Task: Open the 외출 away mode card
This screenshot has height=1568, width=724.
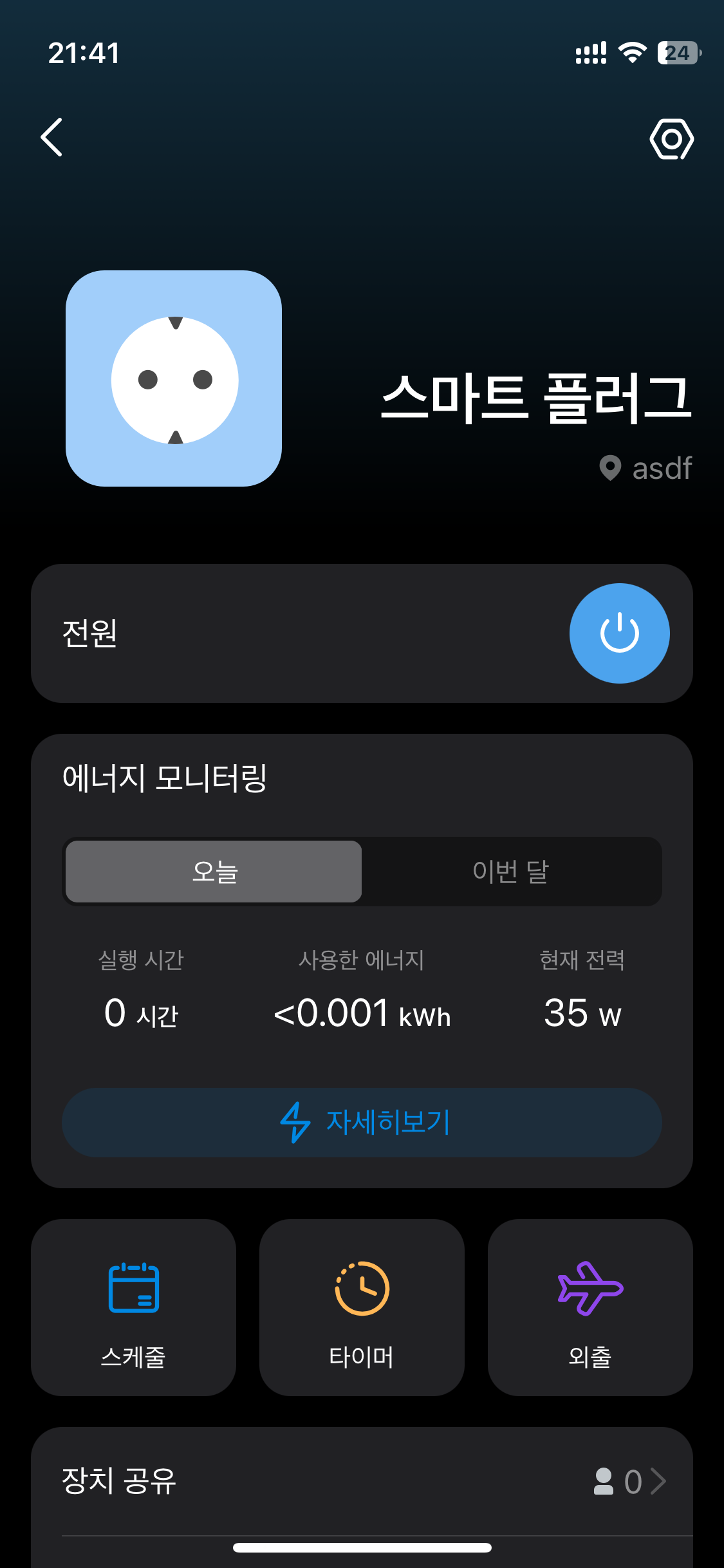Action: pyautogui.click(x=590, y=1307)
